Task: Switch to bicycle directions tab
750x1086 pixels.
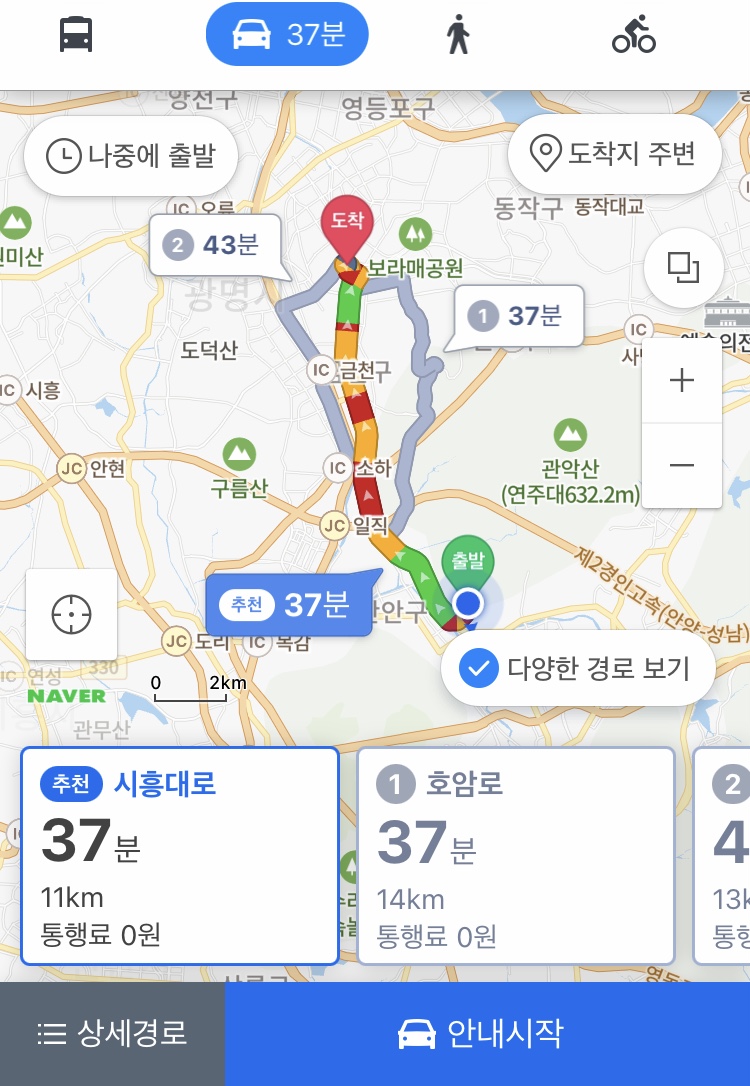Action: tap(634, 35)
